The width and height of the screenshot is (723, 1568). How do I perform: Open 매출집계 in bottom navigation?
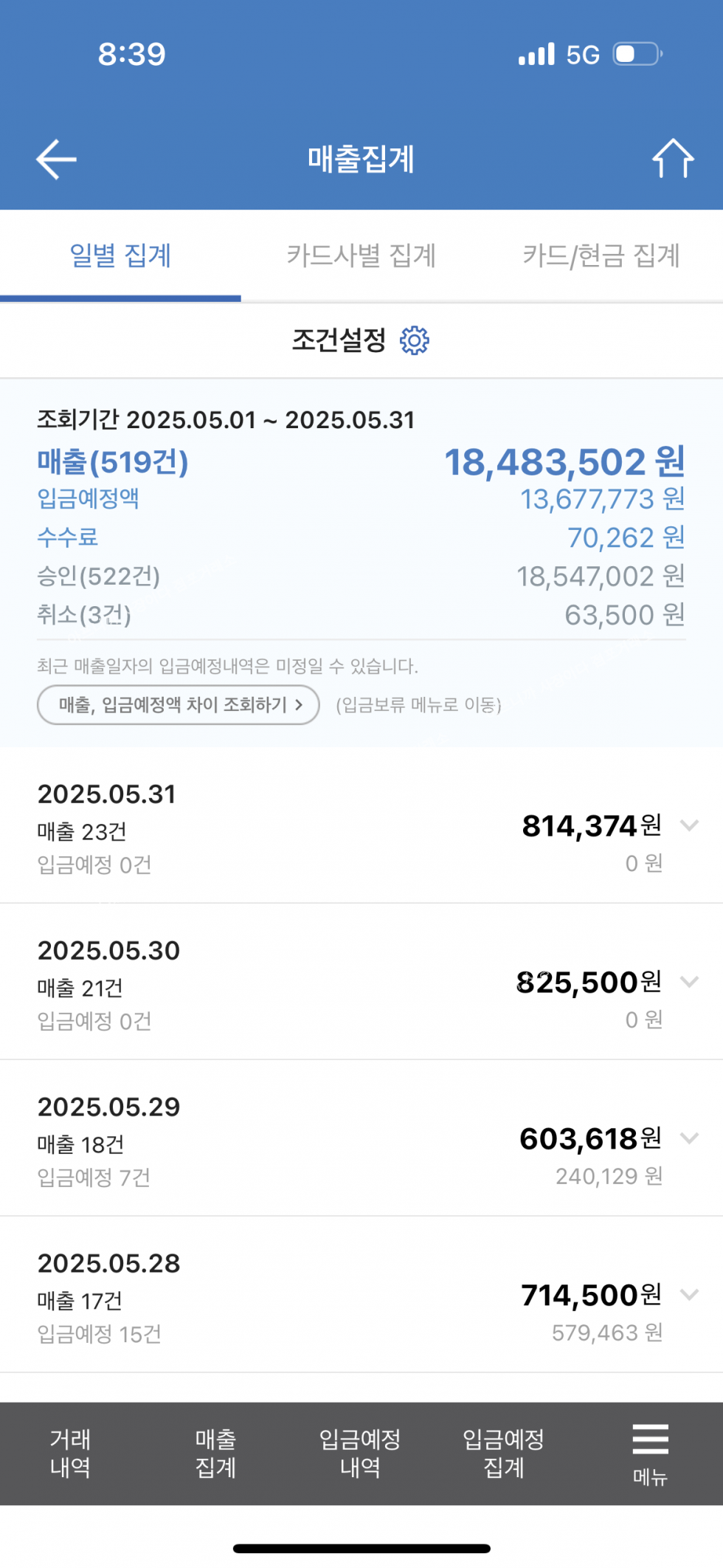tap(215, 1453)
